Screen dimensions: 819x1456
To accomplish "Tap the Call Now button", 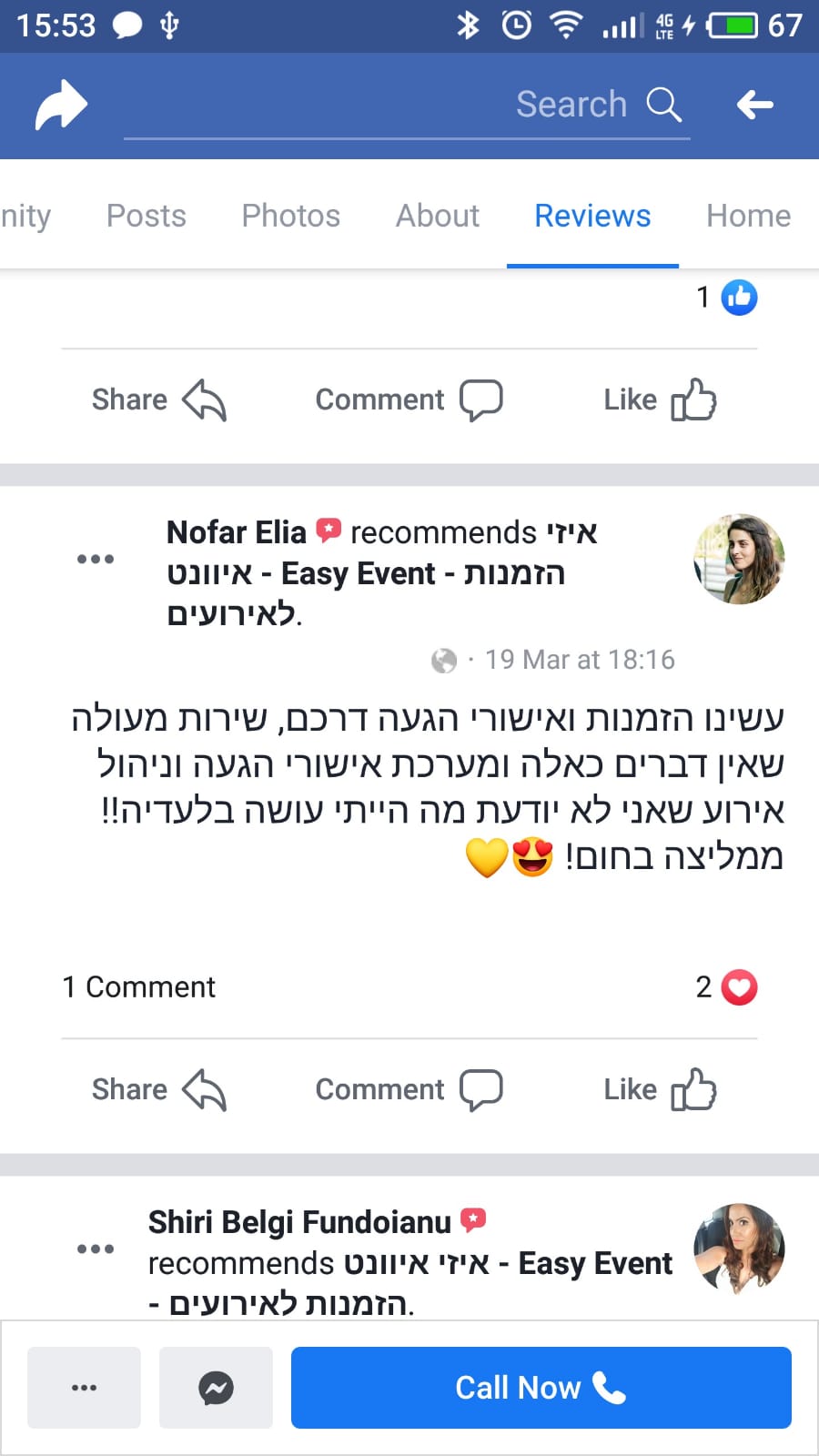I will coord(541,1388).
